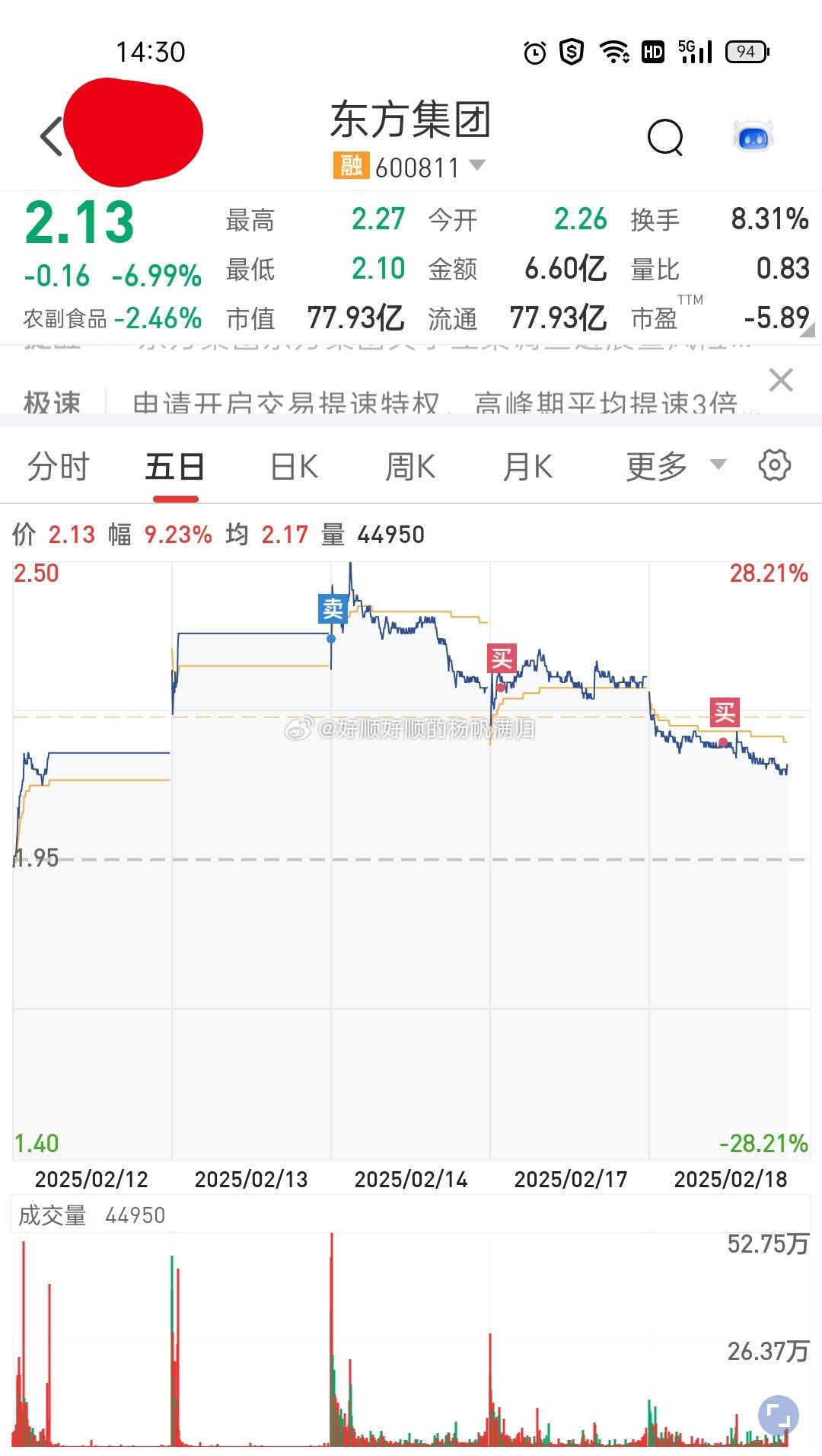This screenshot has width=822, height=1456.
Task: Open chart settings gear
Action: (775, 465)
